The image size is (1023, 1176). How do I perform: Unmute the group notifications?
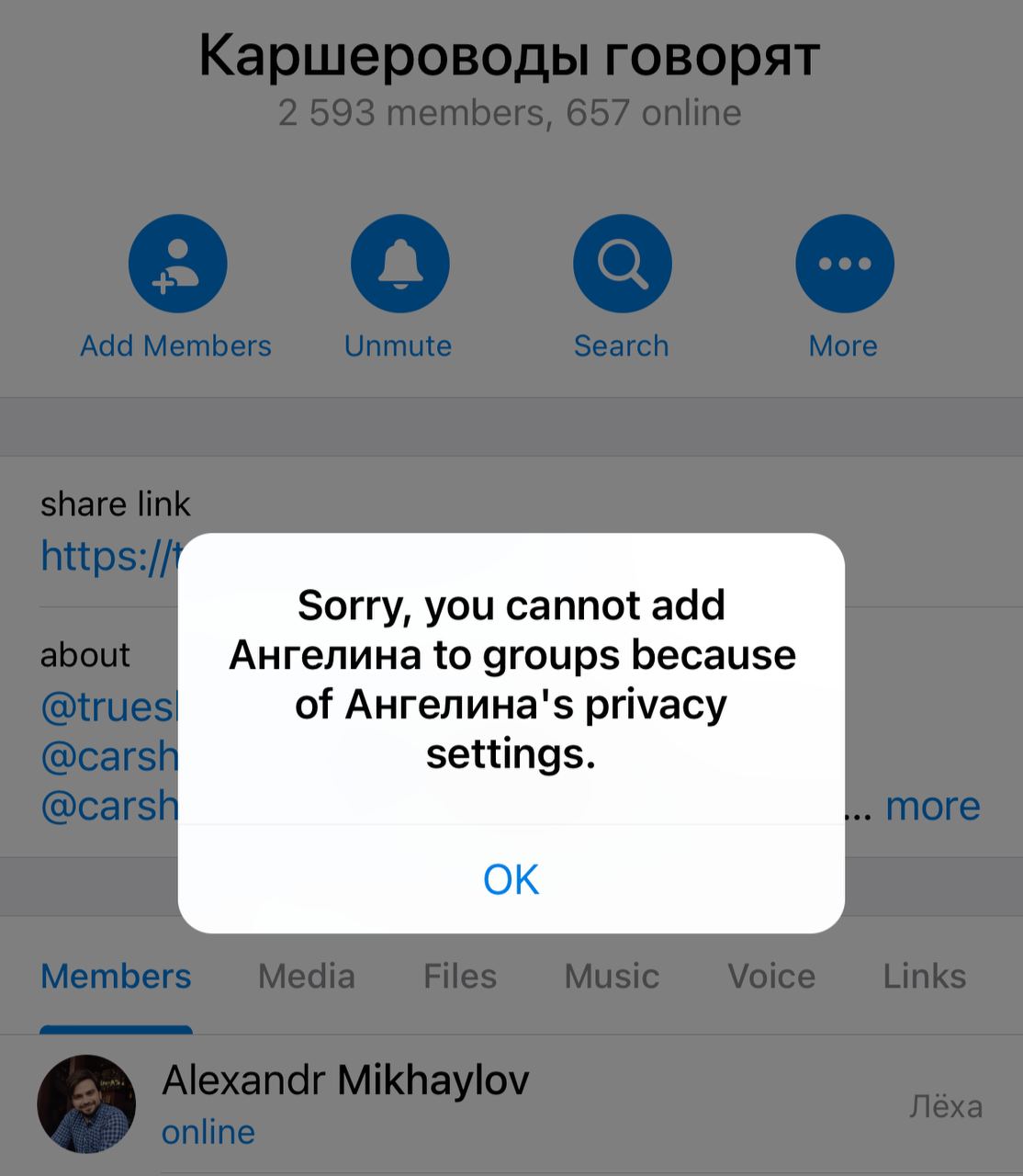click(399, 264)
